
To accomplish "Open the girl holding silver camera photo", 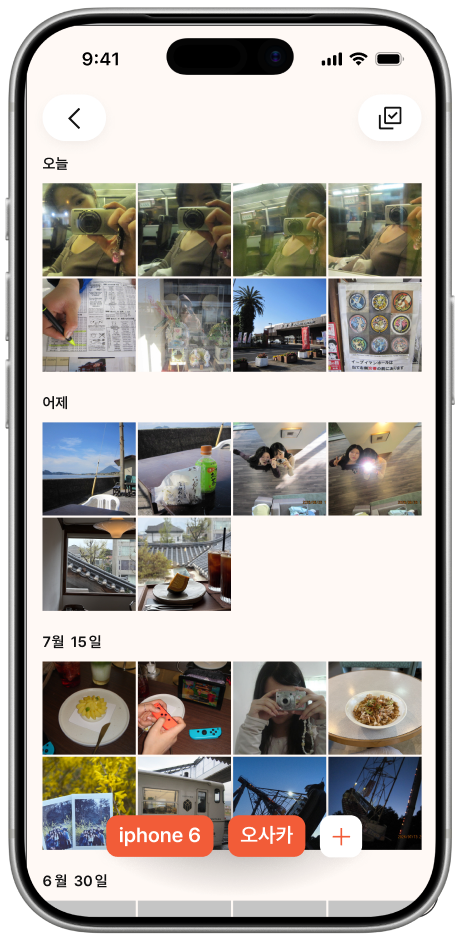I will pyautogui.click(x=280, y=708).
